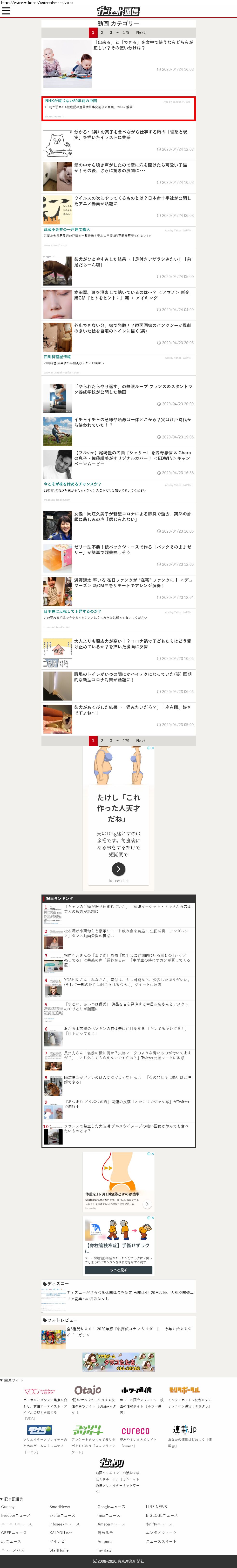Open the Banksy toilet painting article
Viewport: 237px width, 1568px height.
[132, 328]
